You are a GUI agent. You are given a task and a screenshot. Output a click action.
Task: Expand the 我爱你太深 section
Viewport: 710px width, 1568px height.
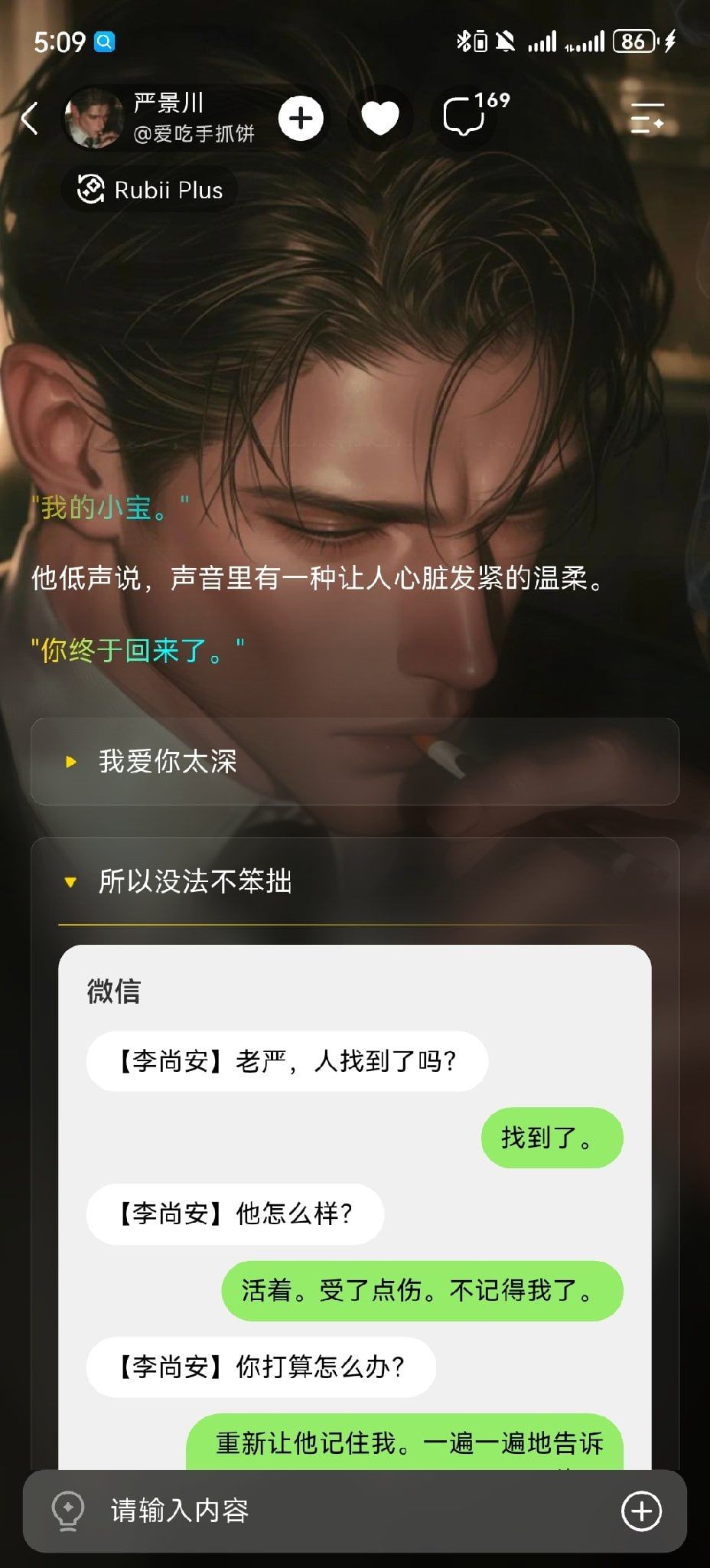(x=355, y=761)
